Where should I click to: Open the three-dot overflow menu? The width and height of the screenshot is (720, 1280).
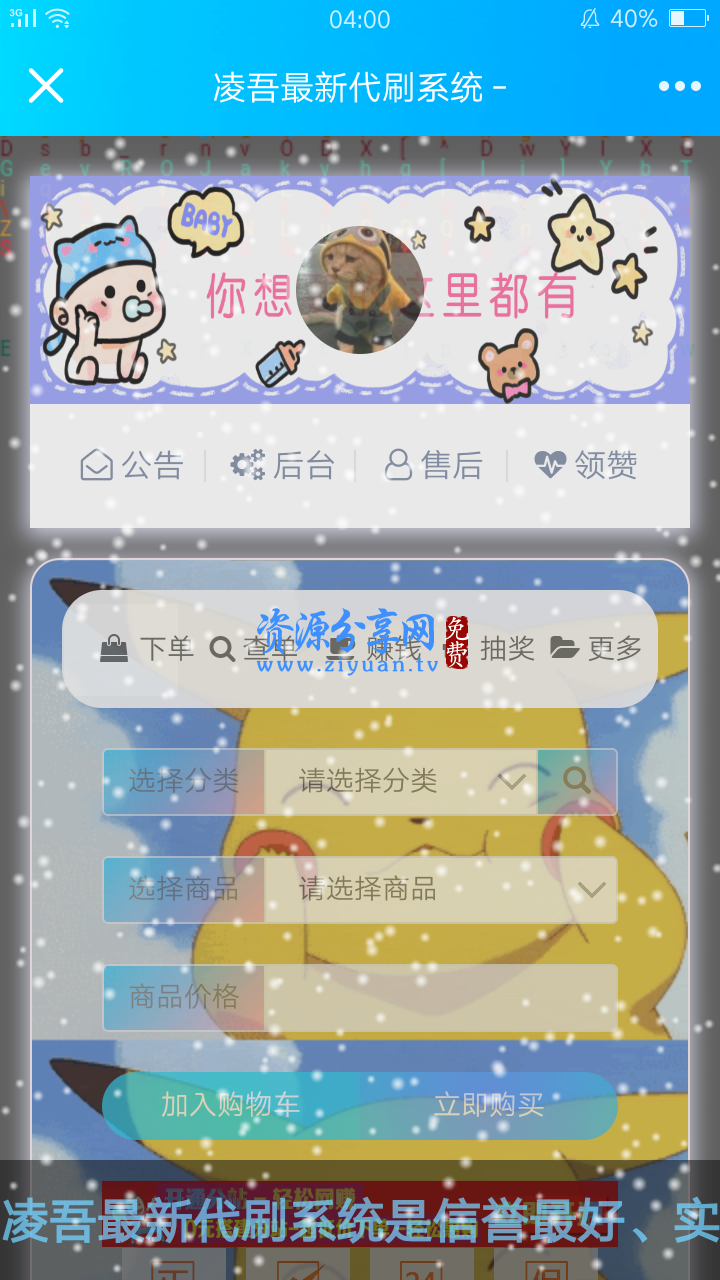pyautogui.click(x=679, y=87)
